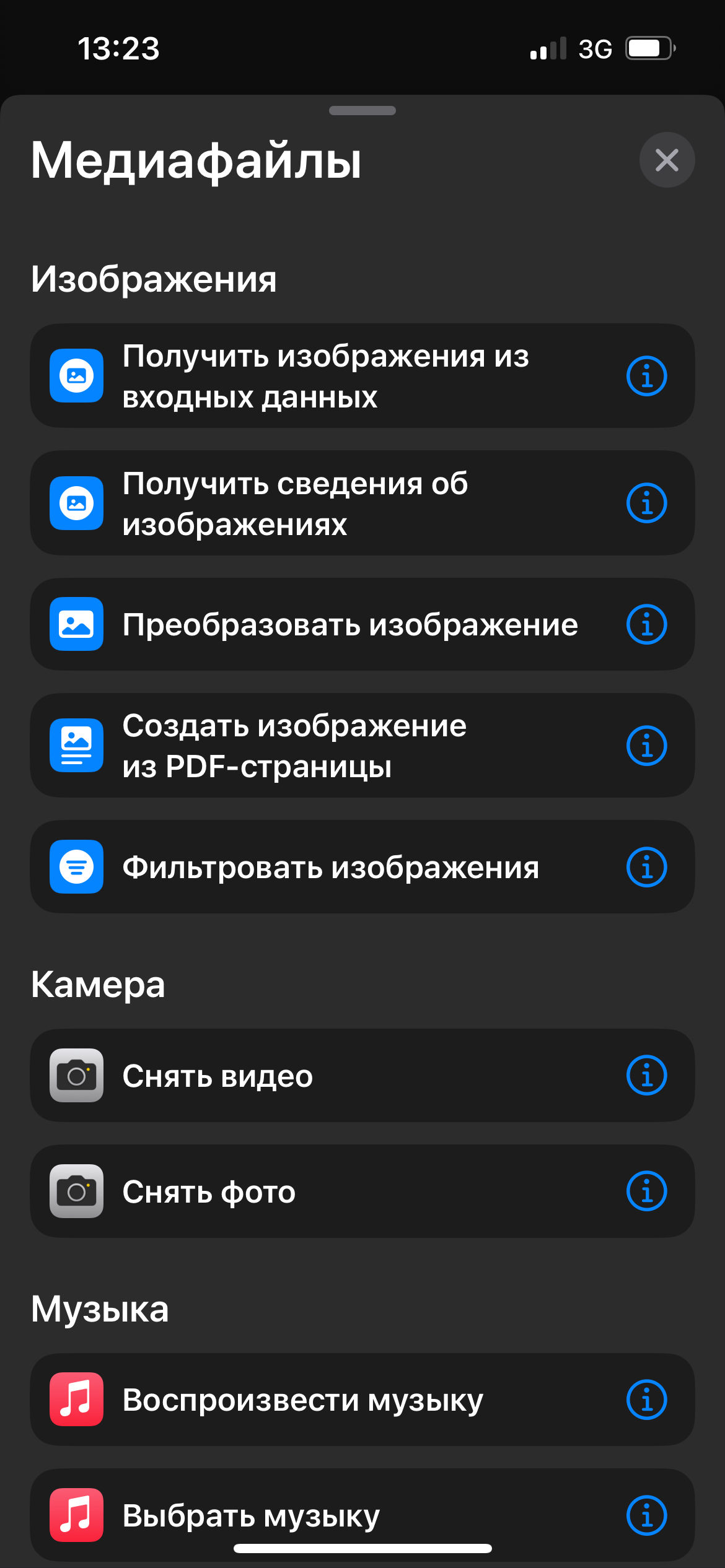725x1568 pixels.
Task: Tap the red music icon for Воспроизвести музыку
Action: tap(76, 1401)
